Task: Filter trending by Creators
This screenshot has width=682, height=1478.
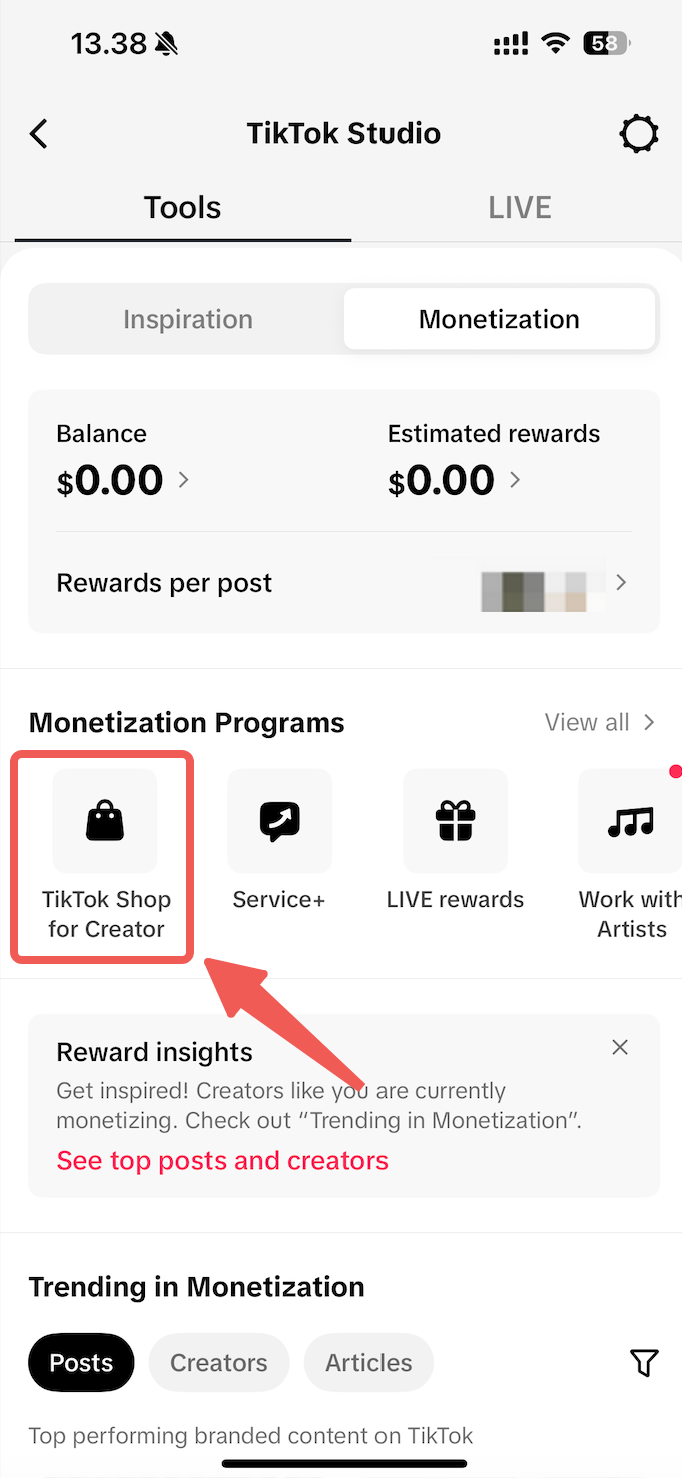Action: pos(219,1363)
